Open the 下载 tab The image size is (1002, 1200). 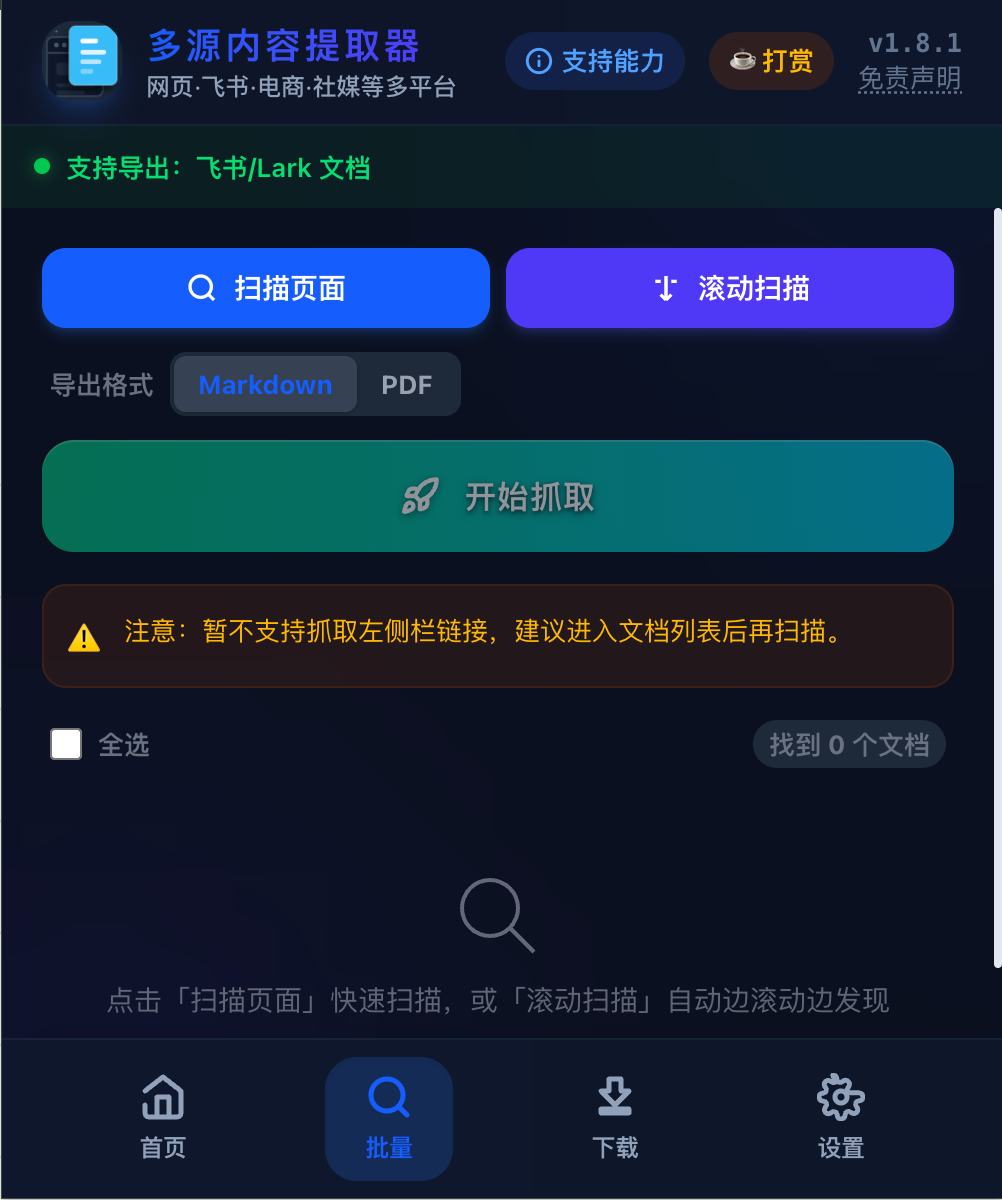(x=615, y=1117)
